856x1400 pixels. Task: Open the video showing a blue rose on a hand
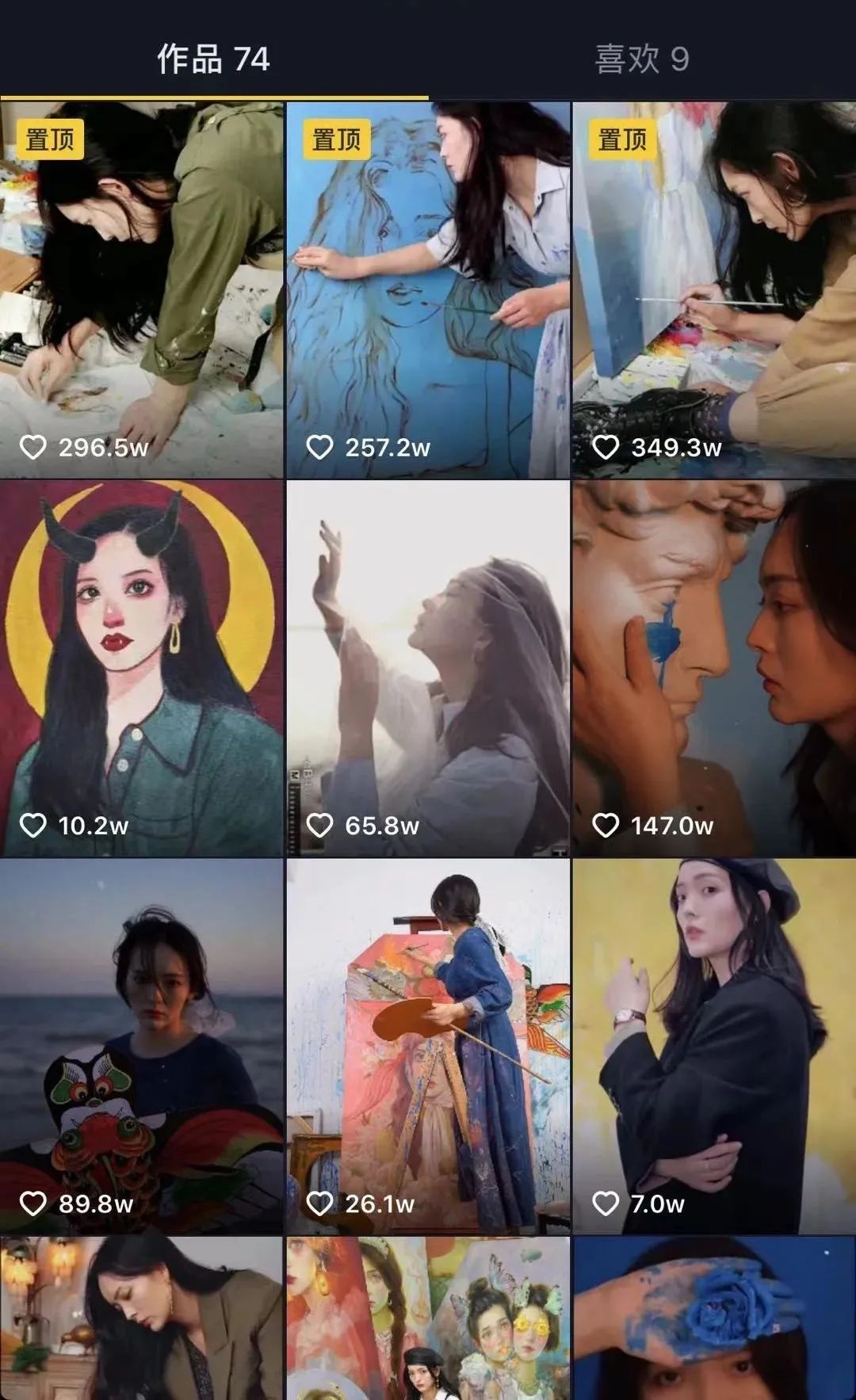click(713, 1319)
